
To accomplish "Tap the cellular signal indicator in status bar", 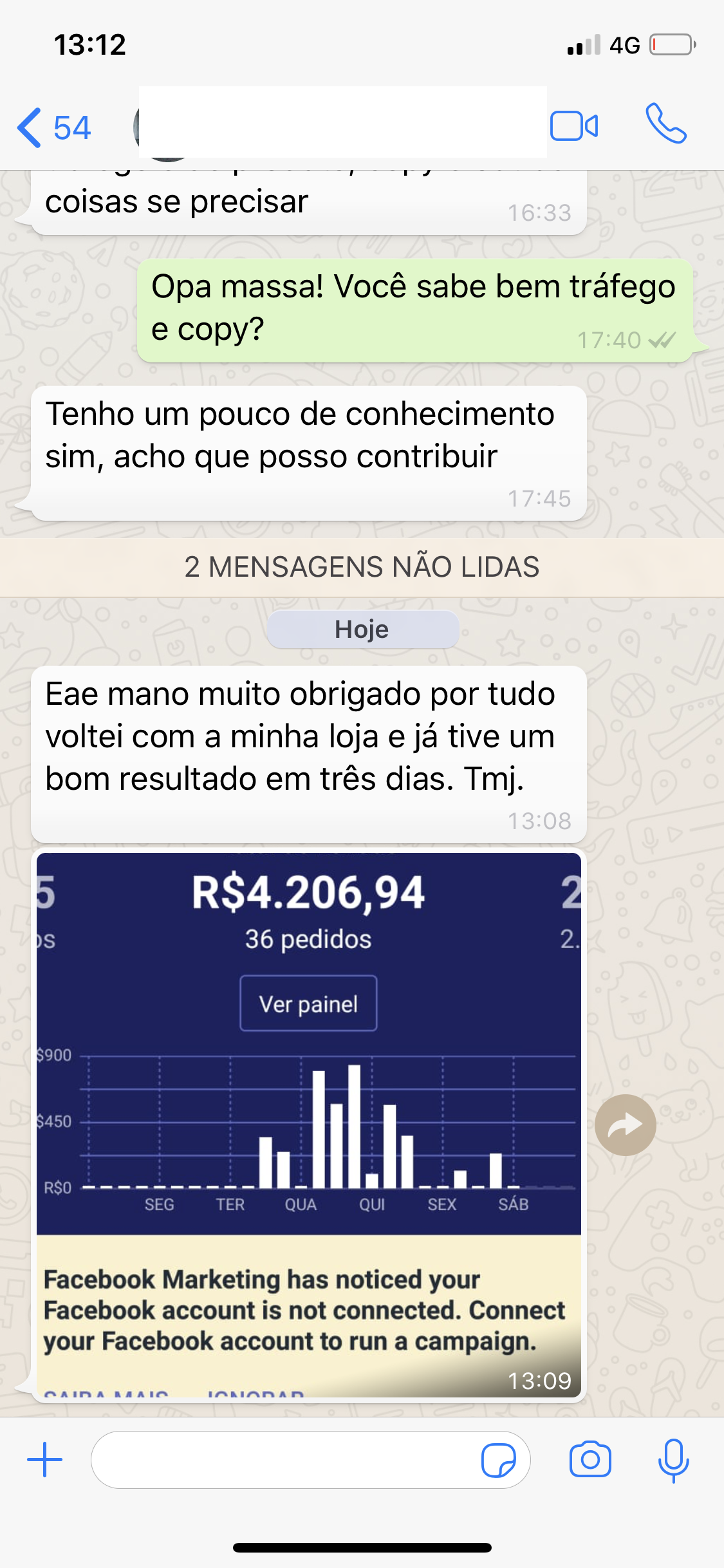I will [x=584, y=44].
